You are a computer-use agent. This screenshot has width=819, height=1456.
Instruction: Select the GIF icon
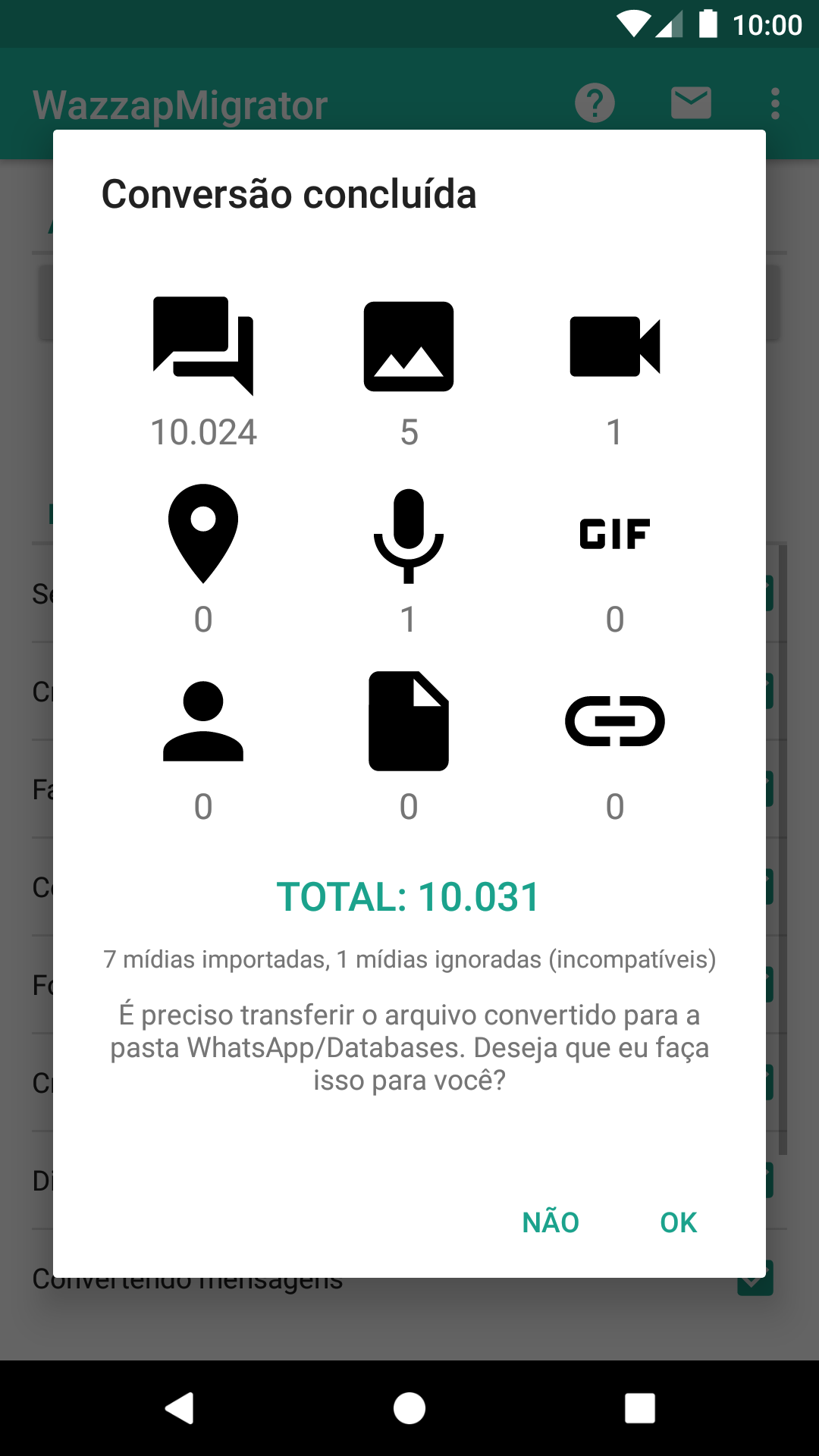click(x=615, y=533)
